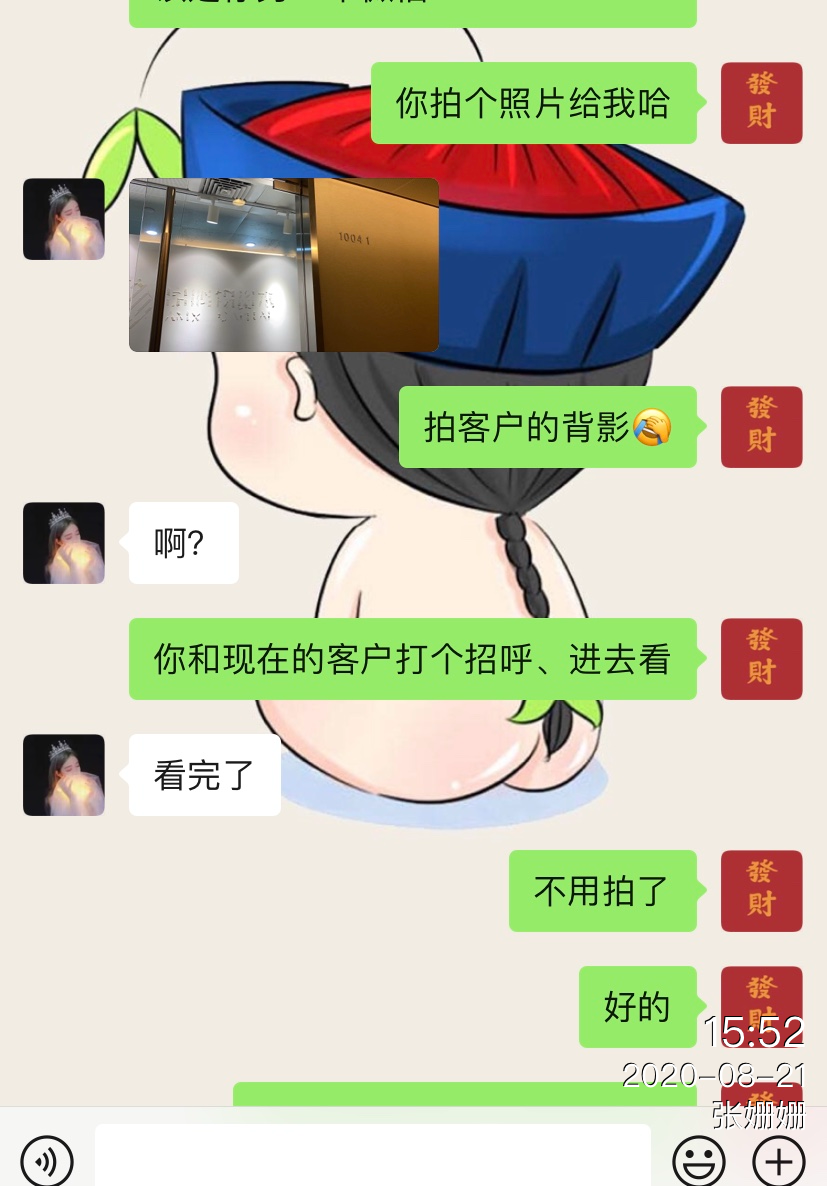Switch to voice message input
Image resolution: width=827 pixels, height=1186 pixels.
point(46,1160)
